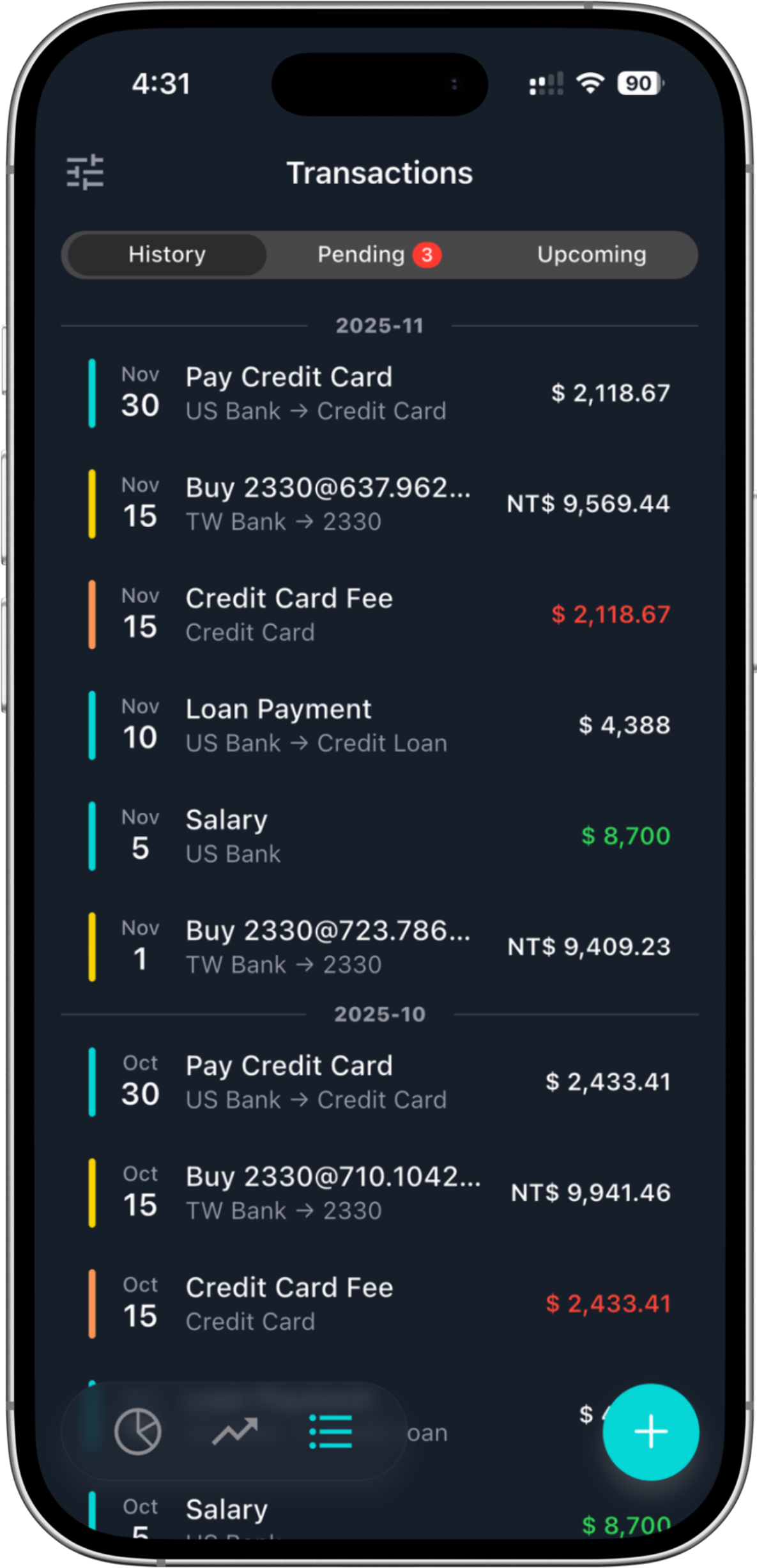This screenshot has height=1568, width=757.
Task: Open the transaction filter settings
Action: pyautogui.click(x=85, y=171)
